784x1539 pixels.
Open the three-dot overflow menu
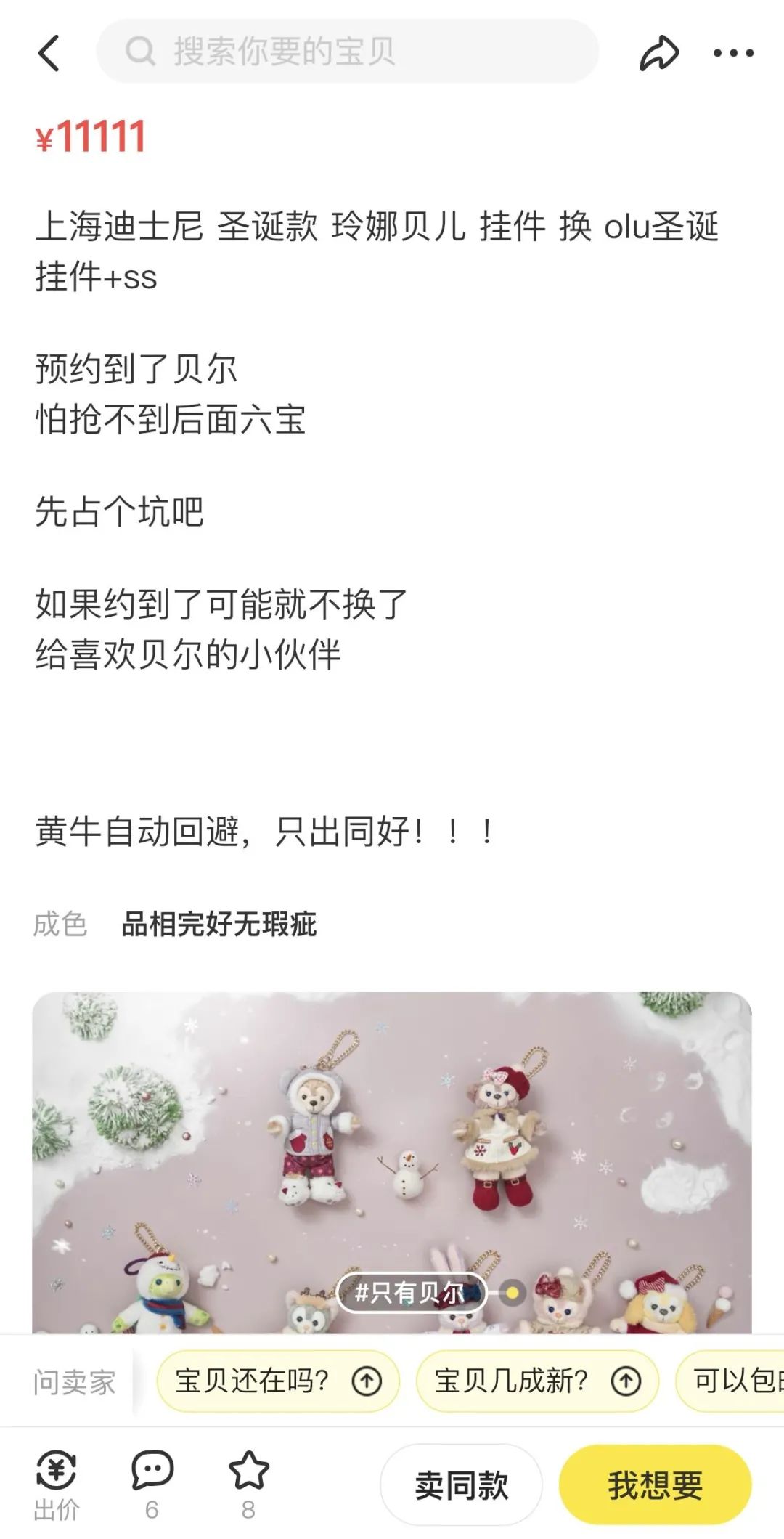tap(733, 52)
